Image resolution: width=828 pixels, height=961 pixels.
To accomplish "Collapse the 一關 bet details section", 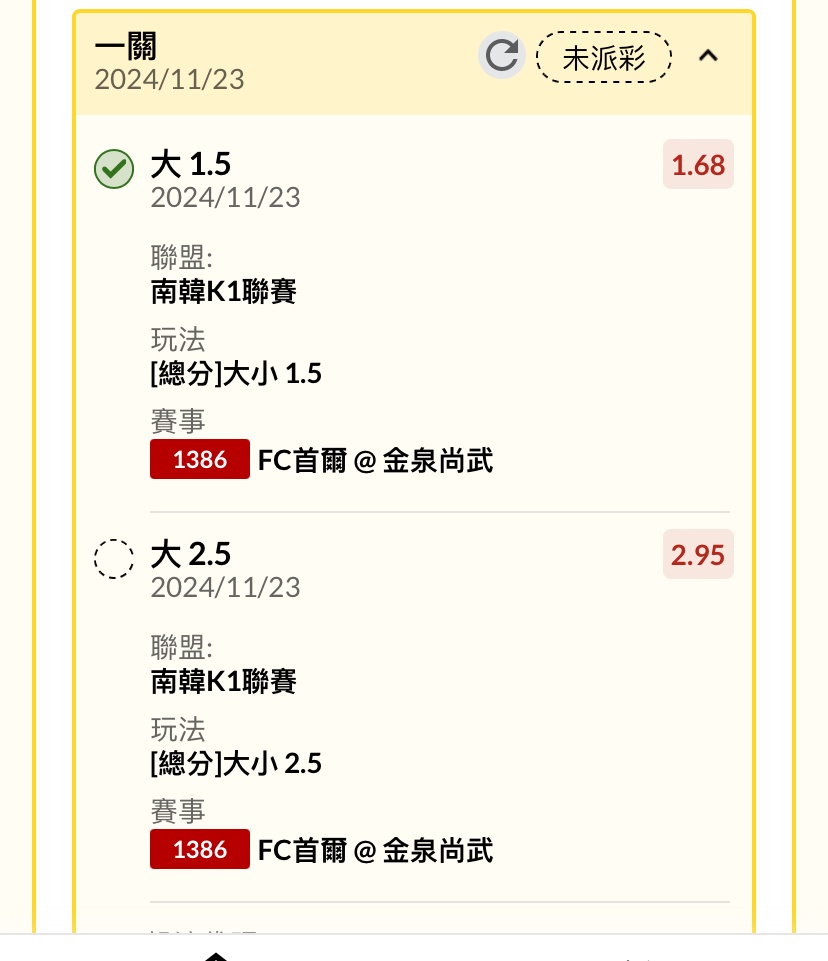I will (x=708, y=56).
